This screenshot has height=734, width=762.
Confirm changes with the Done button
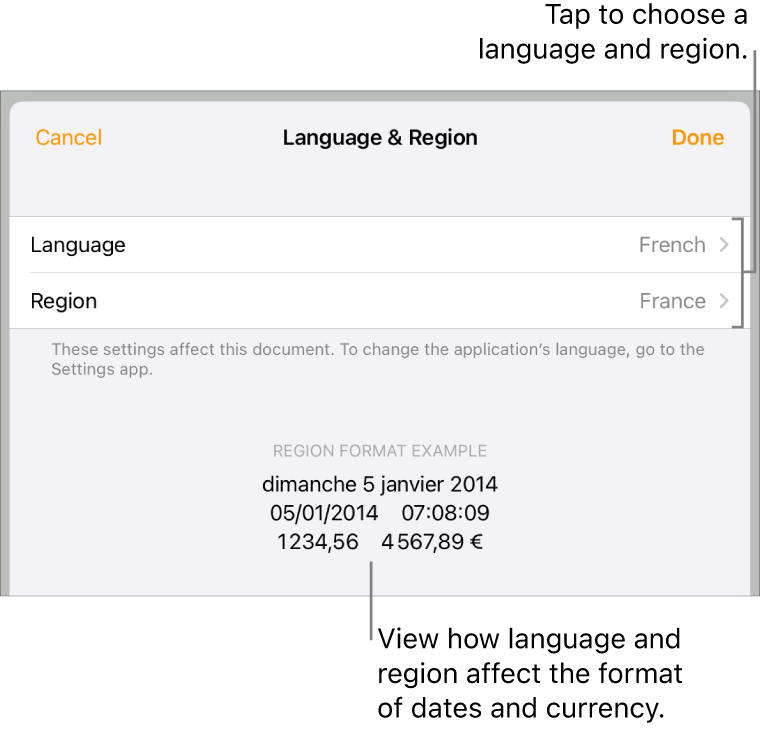click(x=697, y=138)
